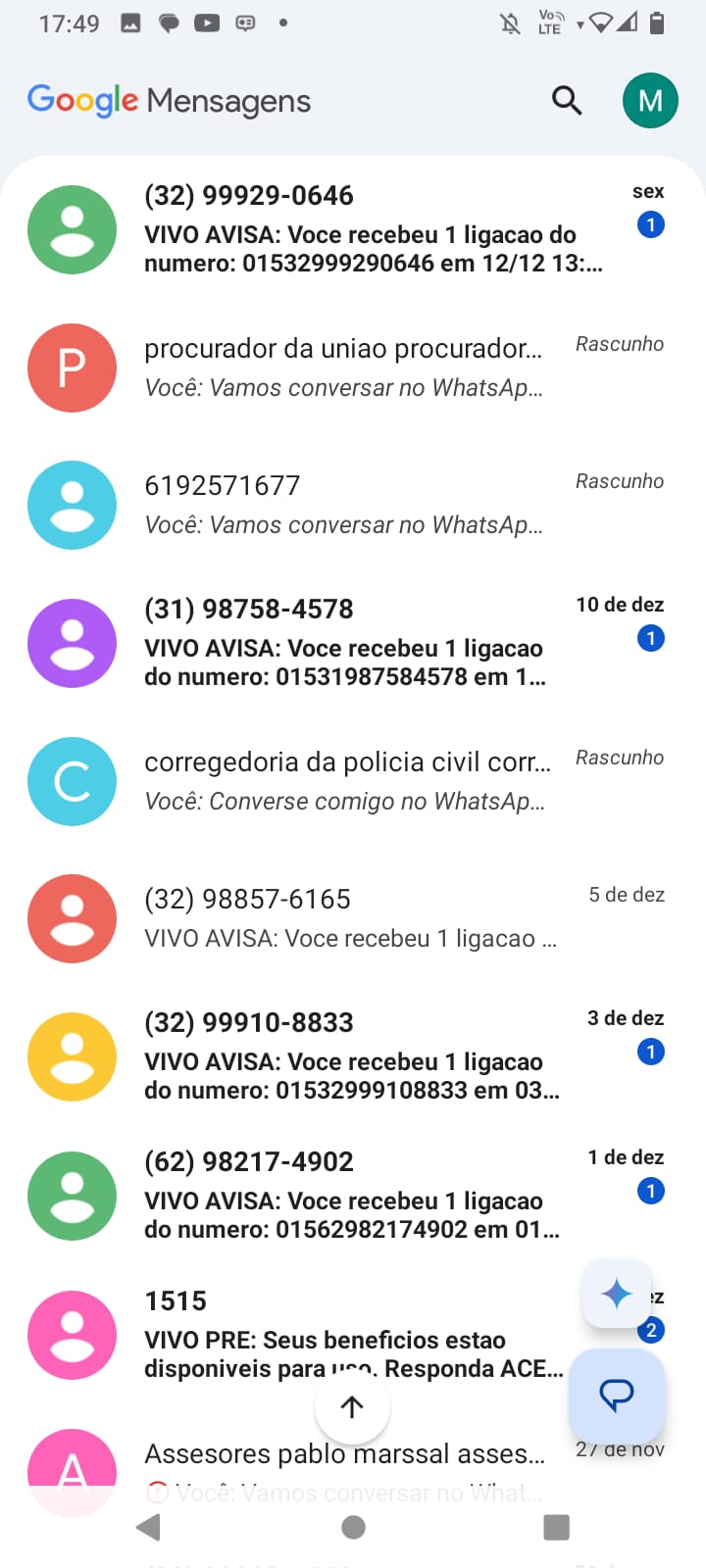Open conversation with (62) 98217-4902

353,1196
